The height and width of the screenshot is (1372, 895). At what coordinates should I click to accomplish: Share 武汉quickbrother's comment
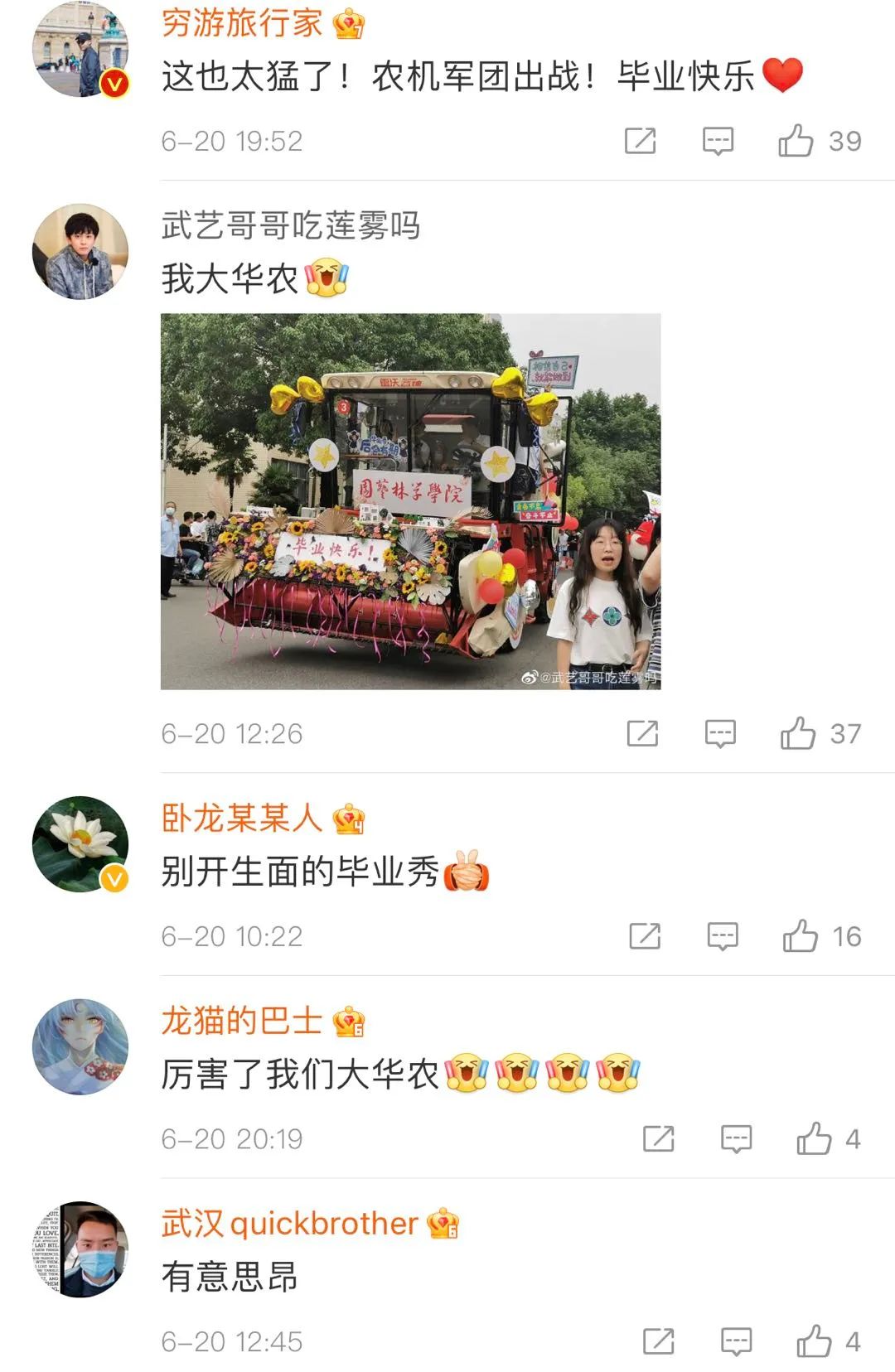pos(658,1341)
